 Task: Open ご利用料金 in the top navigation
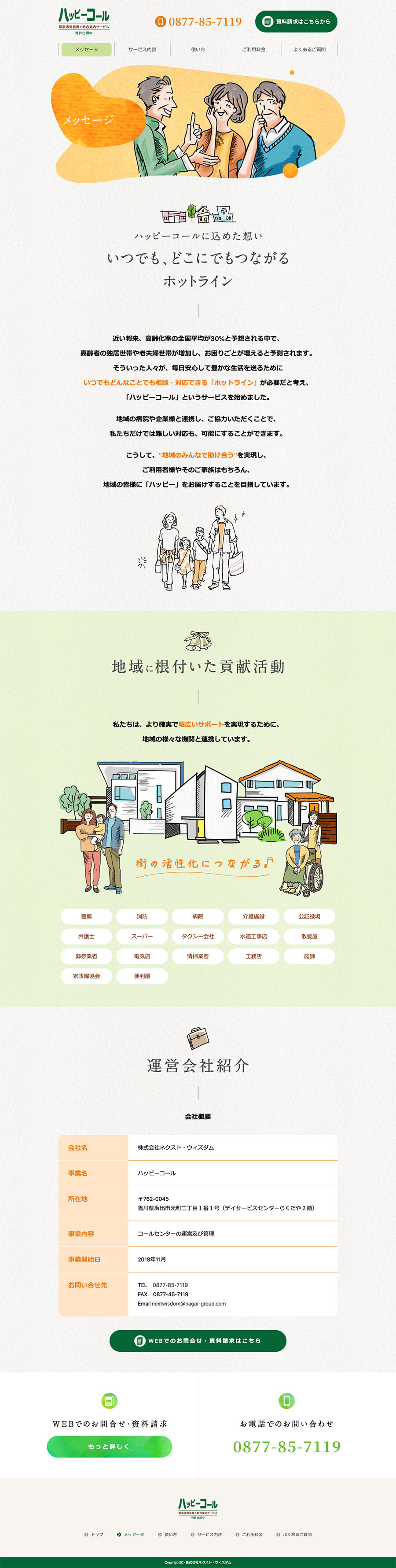253,49
